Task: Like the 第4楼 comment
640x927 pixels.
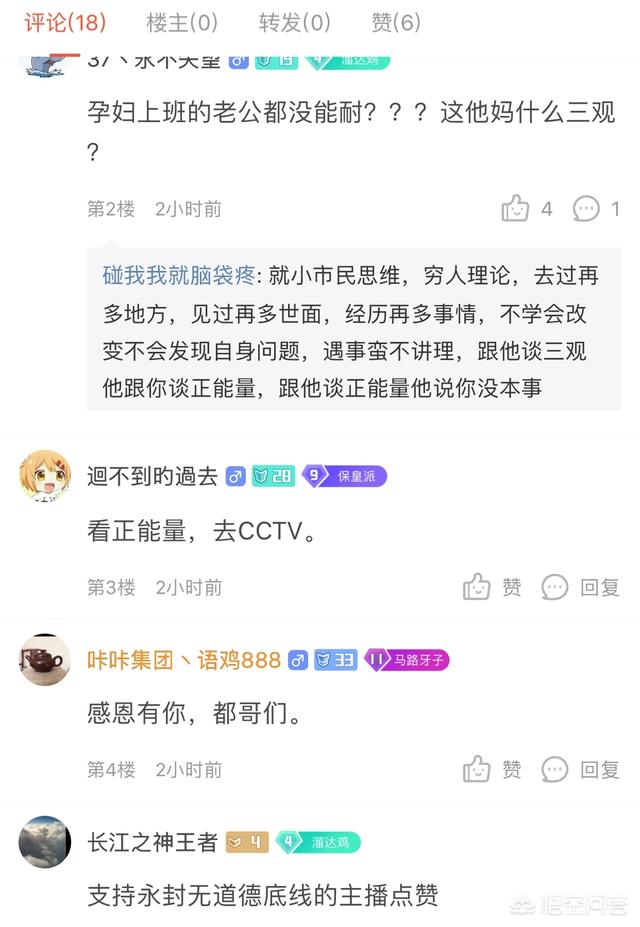Action: tap(493, 769)
